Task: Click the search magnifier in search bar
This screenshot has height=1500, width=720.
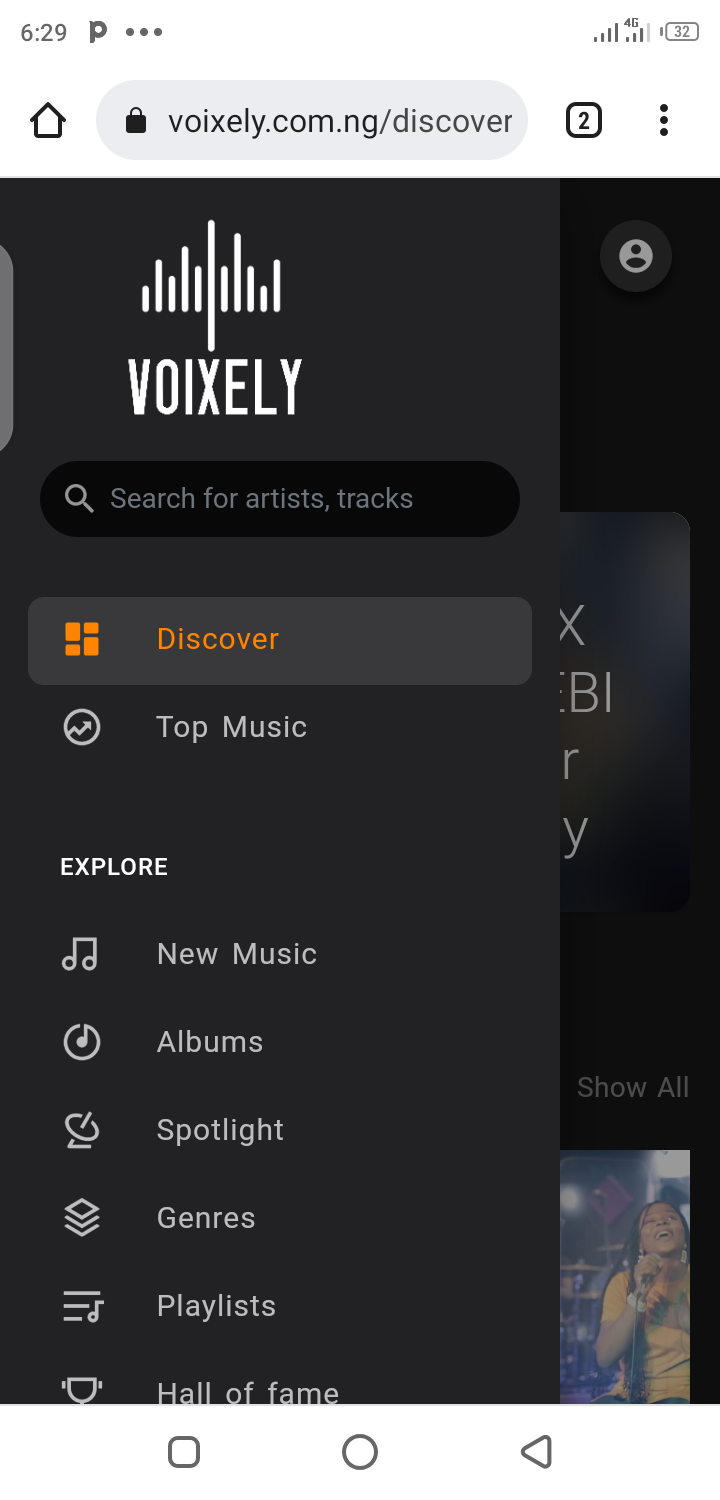Action: pos(79,498)
